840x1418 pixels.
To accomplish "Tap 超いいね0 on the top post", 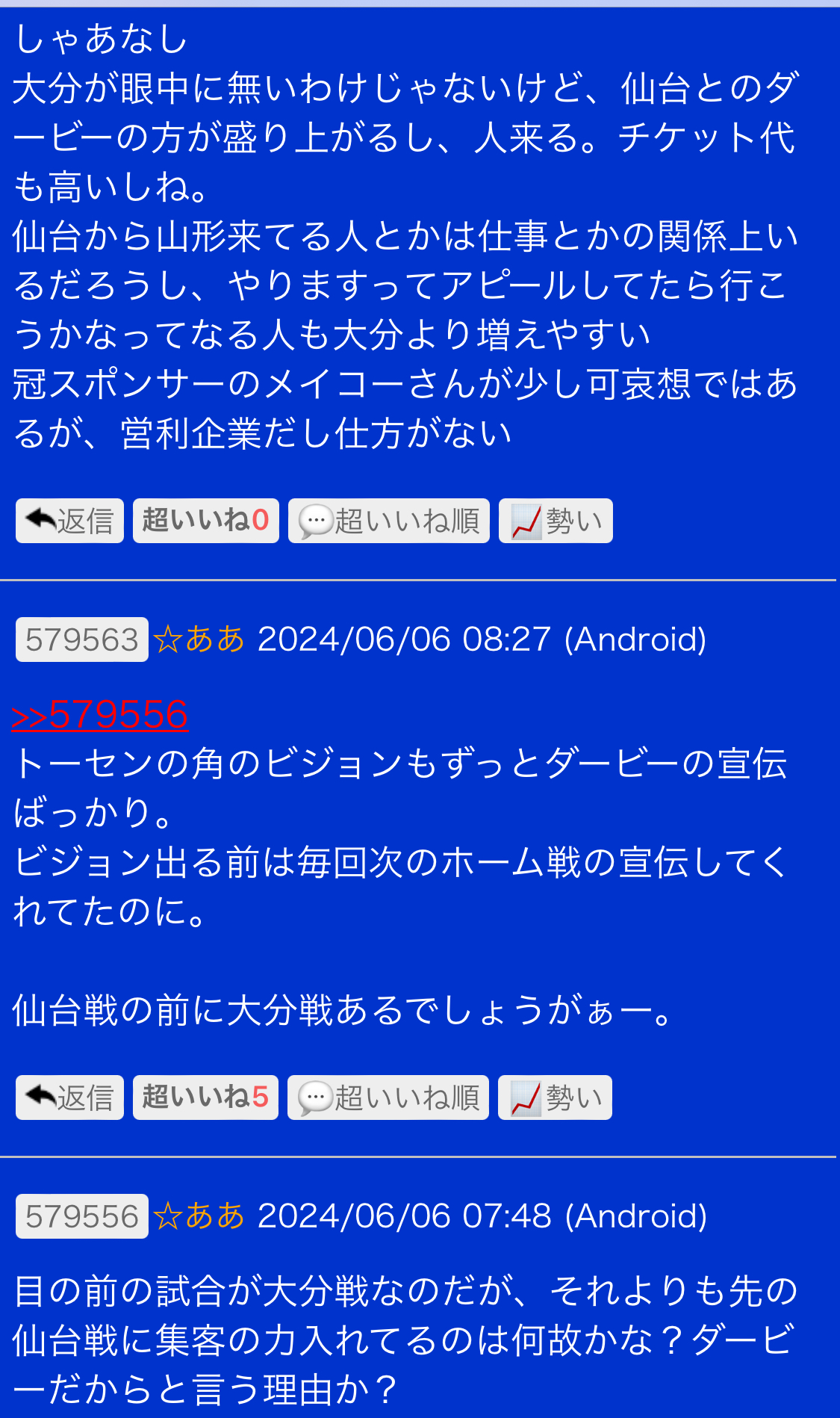I will point(206,521).
